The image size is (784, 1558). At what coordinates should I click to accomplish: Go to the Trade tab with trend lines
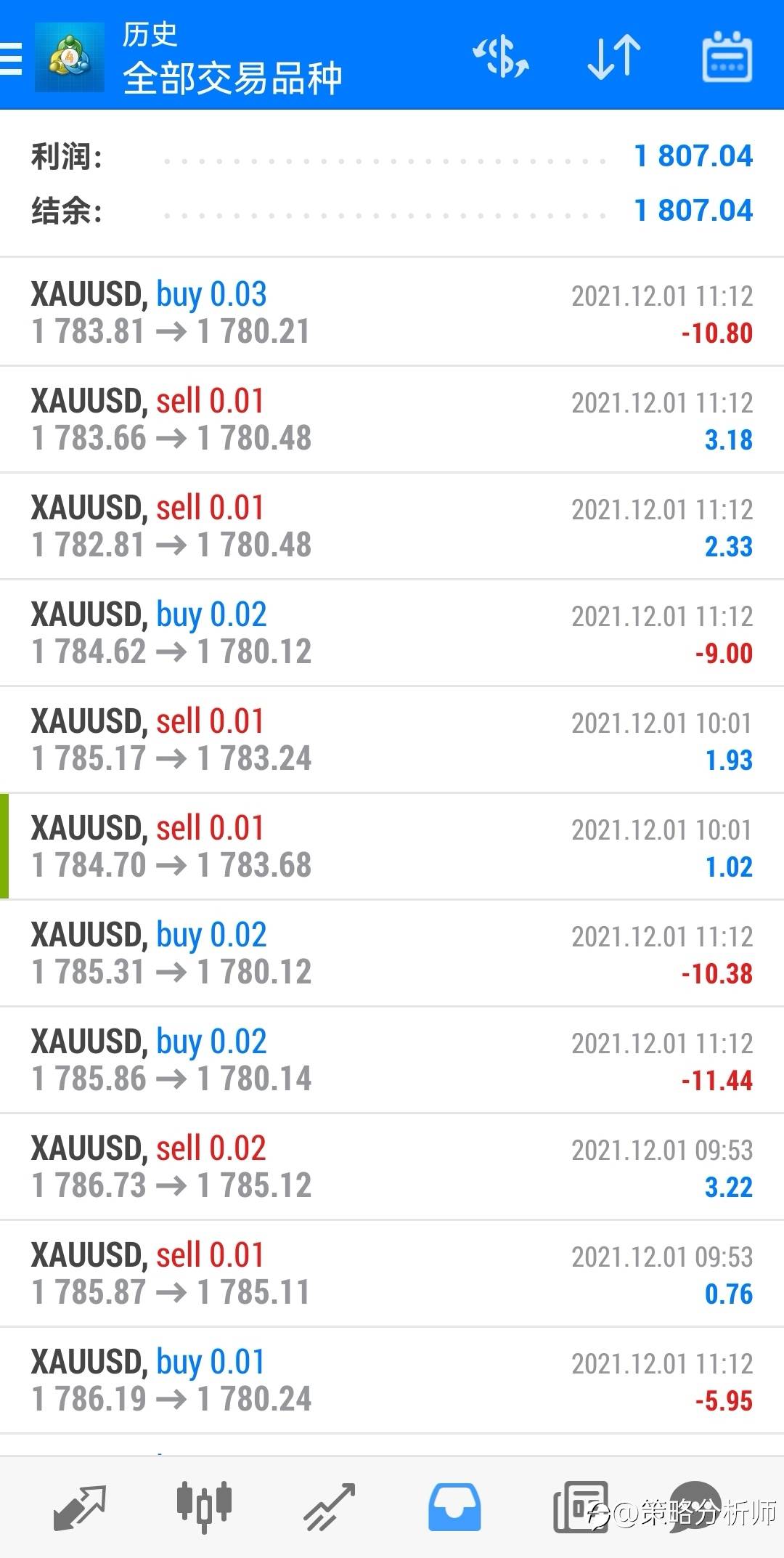[329, 1507]
